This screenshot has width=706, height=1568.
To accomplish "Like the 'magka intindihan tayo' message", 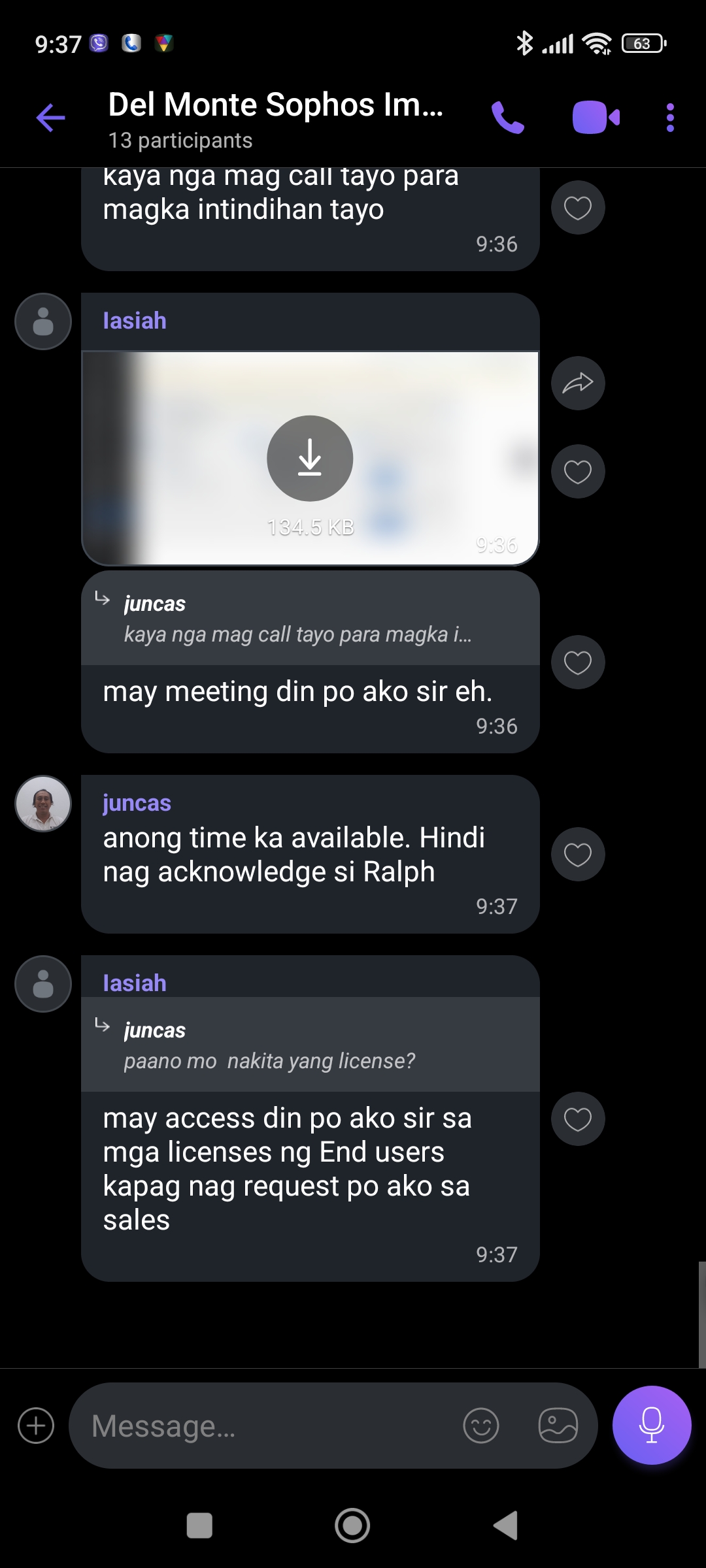I will pos(578,208).
